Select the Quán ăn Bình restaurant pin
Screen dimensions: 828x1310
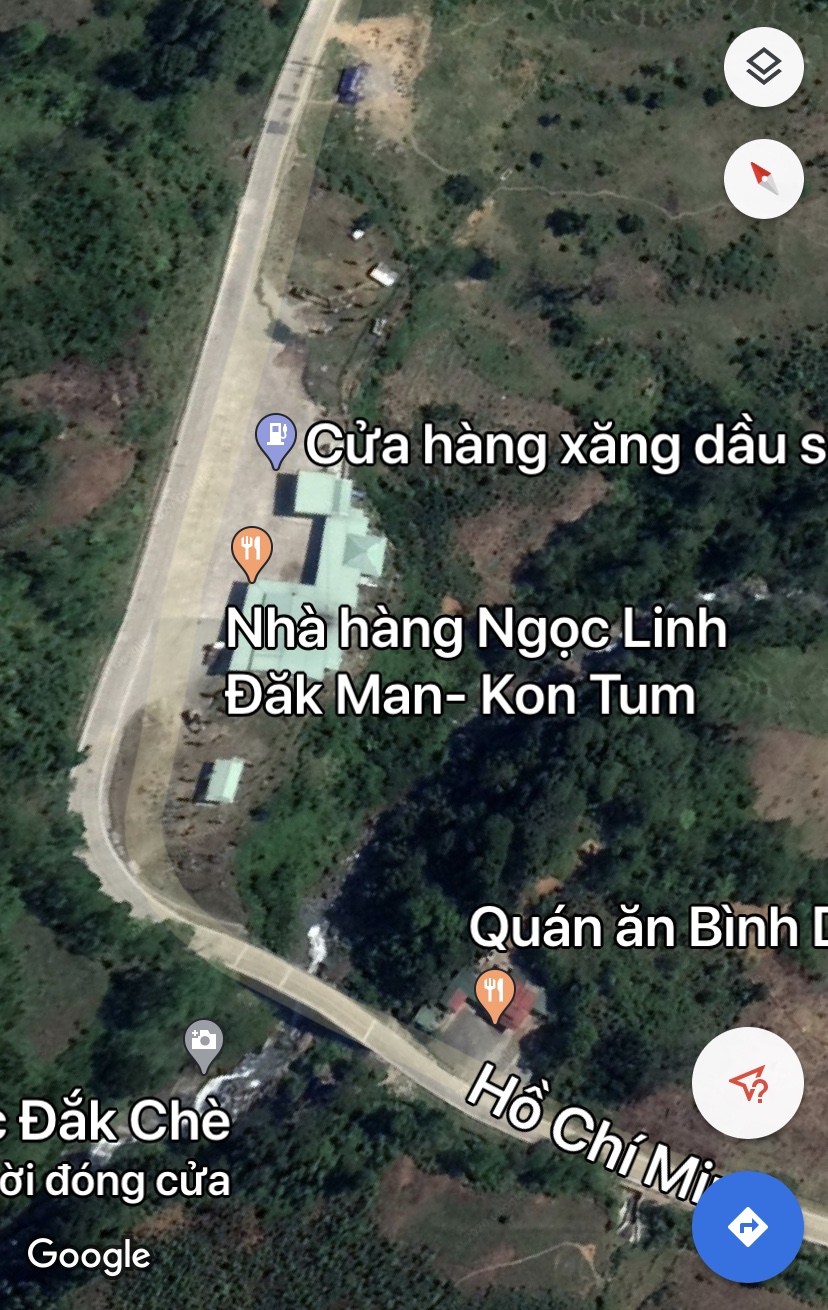494,994
